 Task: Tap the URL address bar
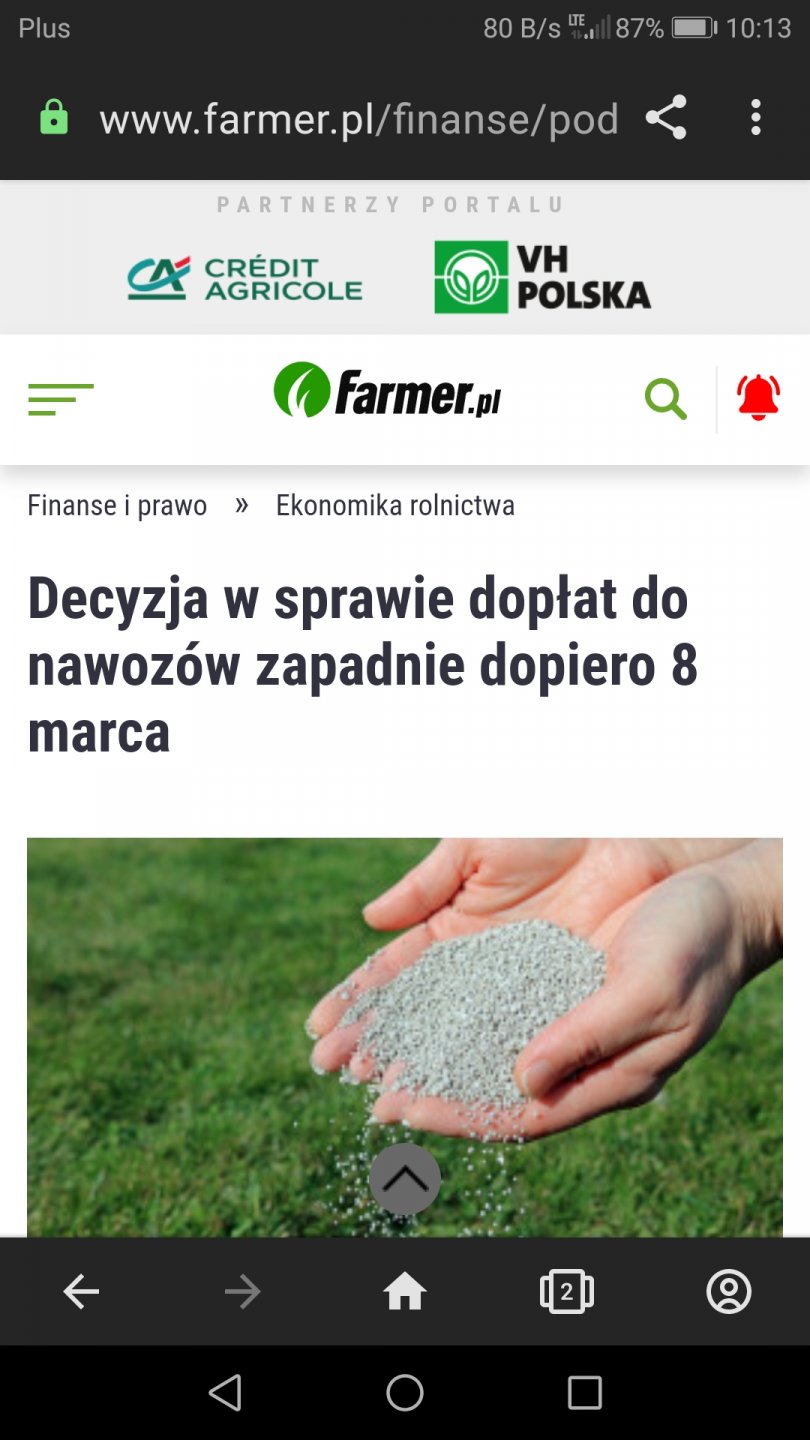pyautogui.click(x=358, y=119)
